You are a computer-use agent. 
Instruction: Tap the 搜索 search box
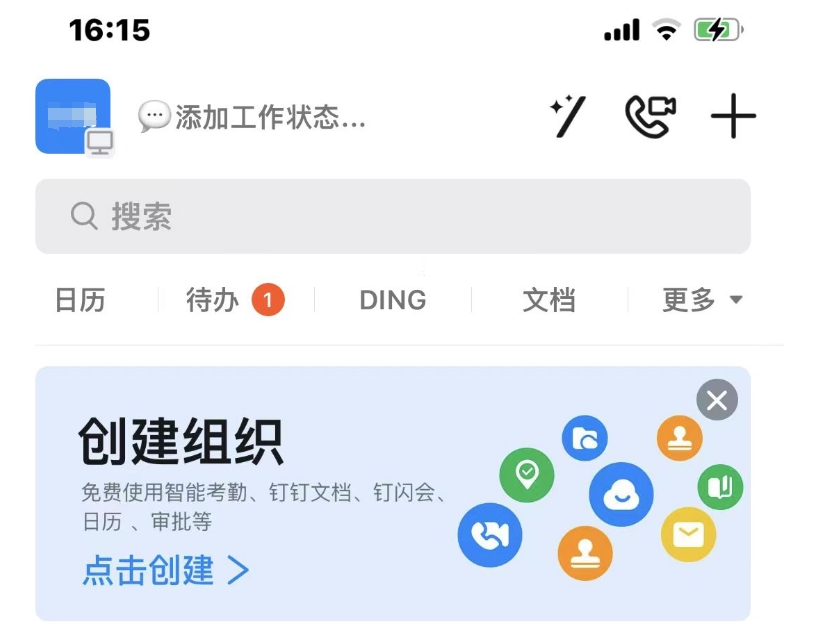point(392,216)
